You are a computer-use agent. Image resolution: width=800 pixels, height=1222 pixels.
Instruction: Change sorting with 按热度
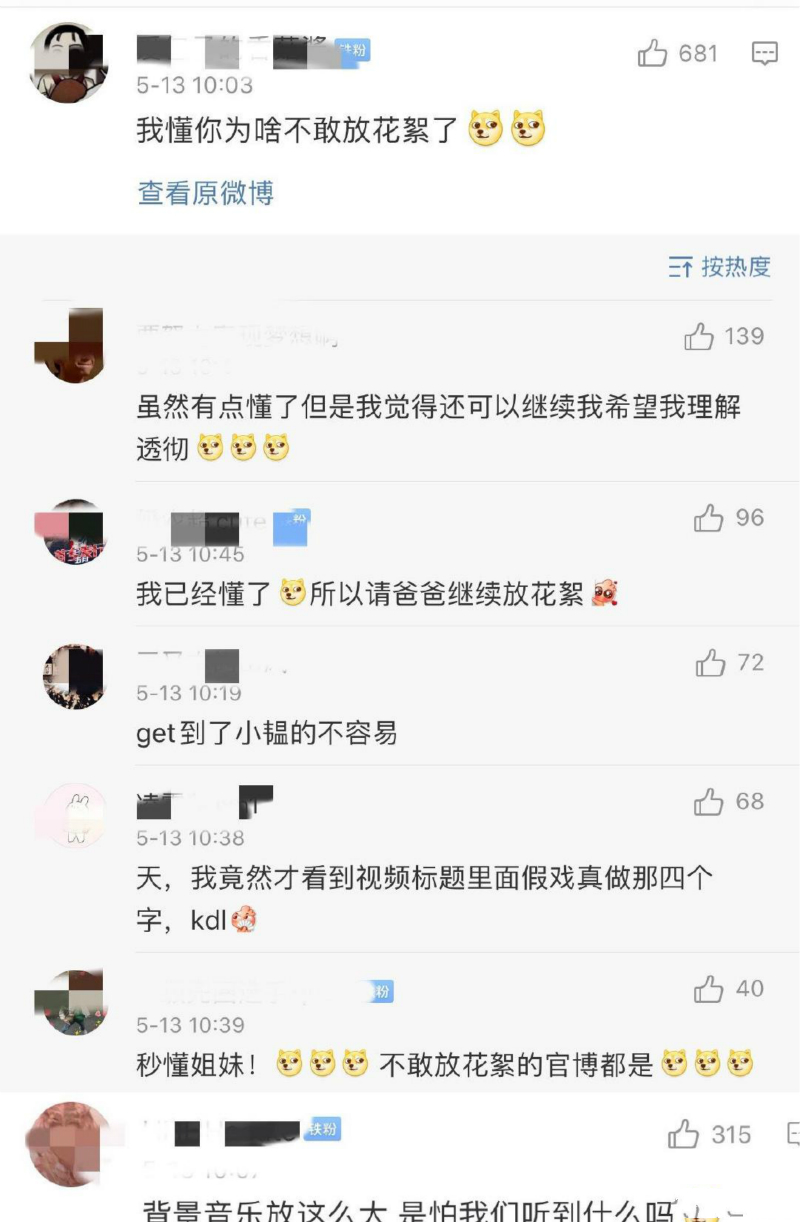(720, 267)
